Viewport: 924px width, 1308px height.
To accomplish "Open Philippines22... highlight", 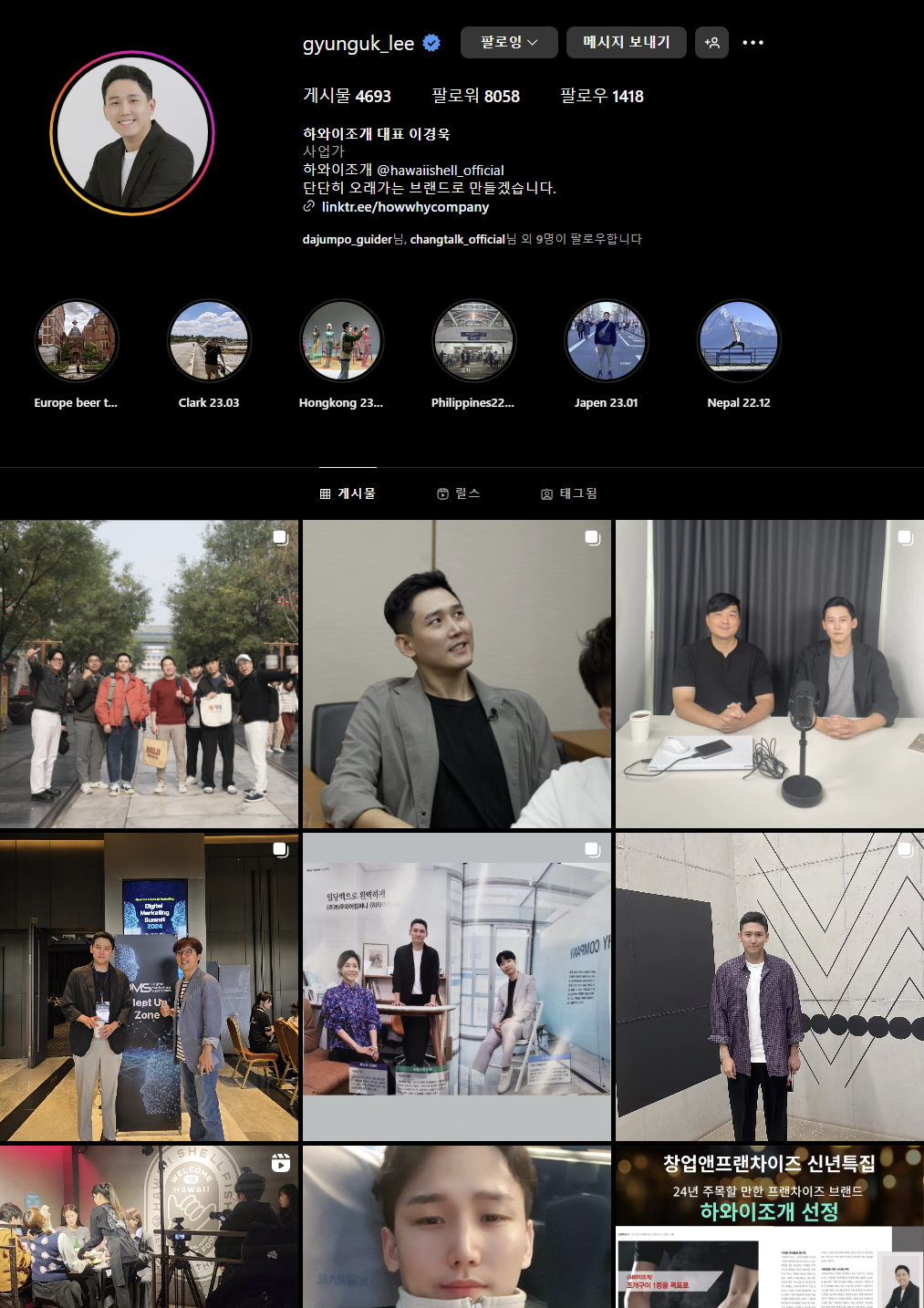I will (473, 341).
